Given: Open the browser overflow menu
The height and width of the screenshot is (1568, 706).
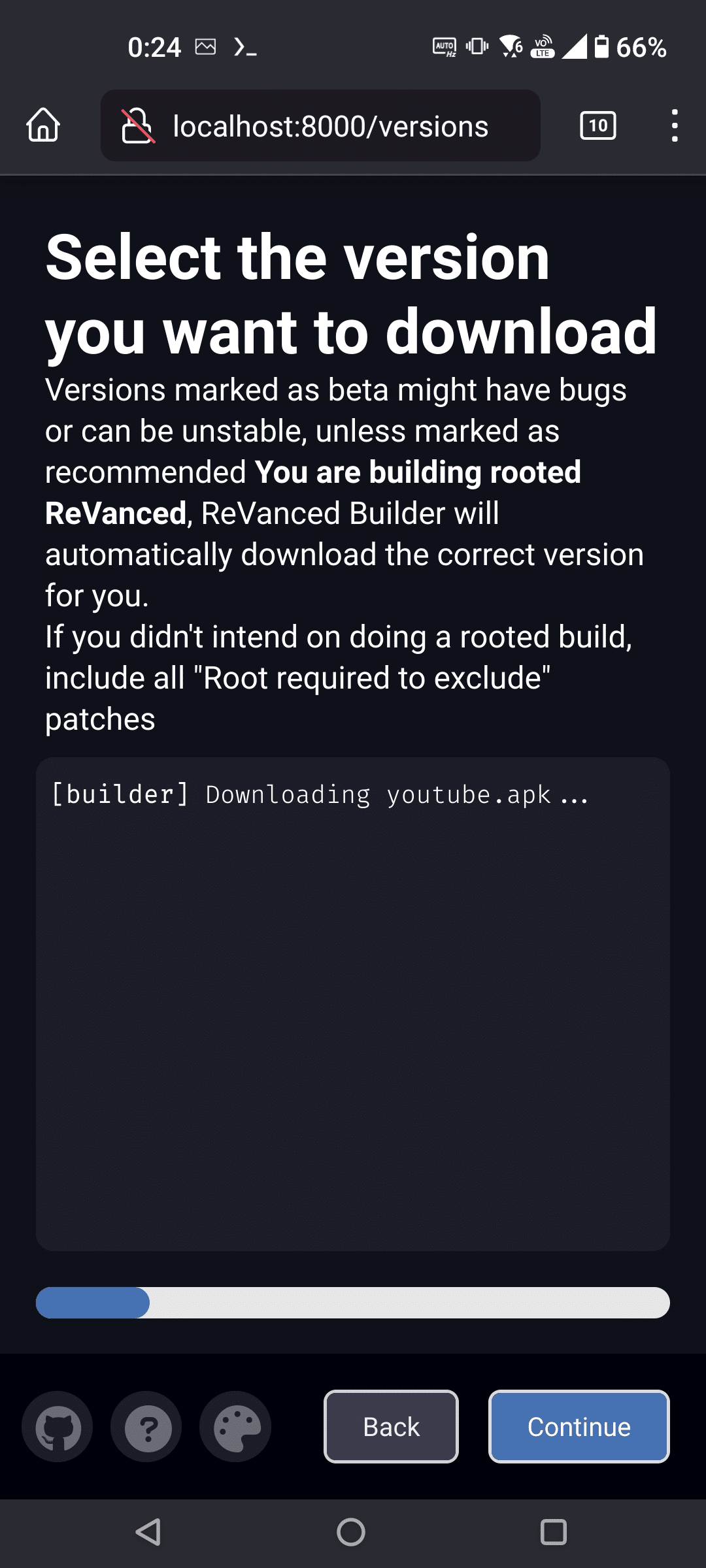Looking at the screenshot, I should click(675, 125).
